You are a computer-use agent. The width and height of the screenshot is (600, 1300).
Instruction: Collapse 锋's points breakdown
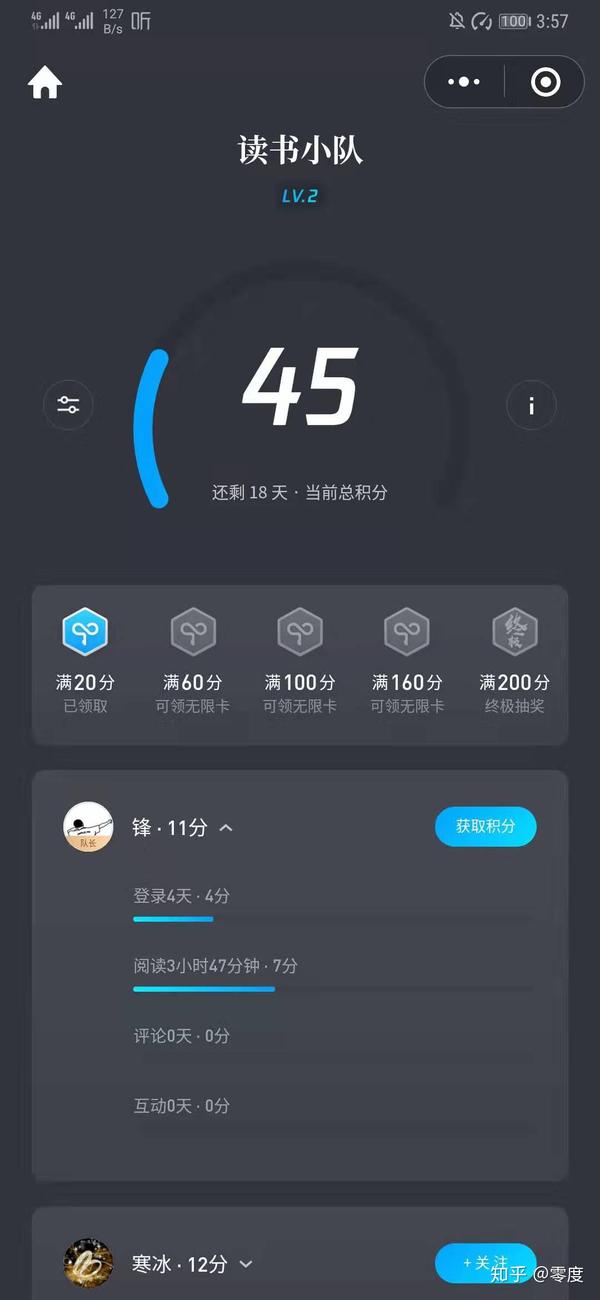point(226,828)
